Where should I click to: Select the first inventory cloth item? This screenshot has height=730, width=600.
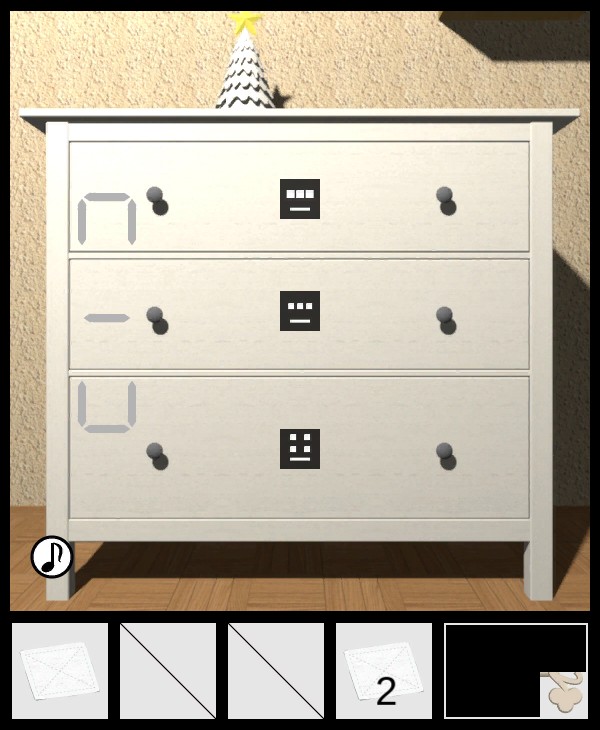(x=60, y=671)
